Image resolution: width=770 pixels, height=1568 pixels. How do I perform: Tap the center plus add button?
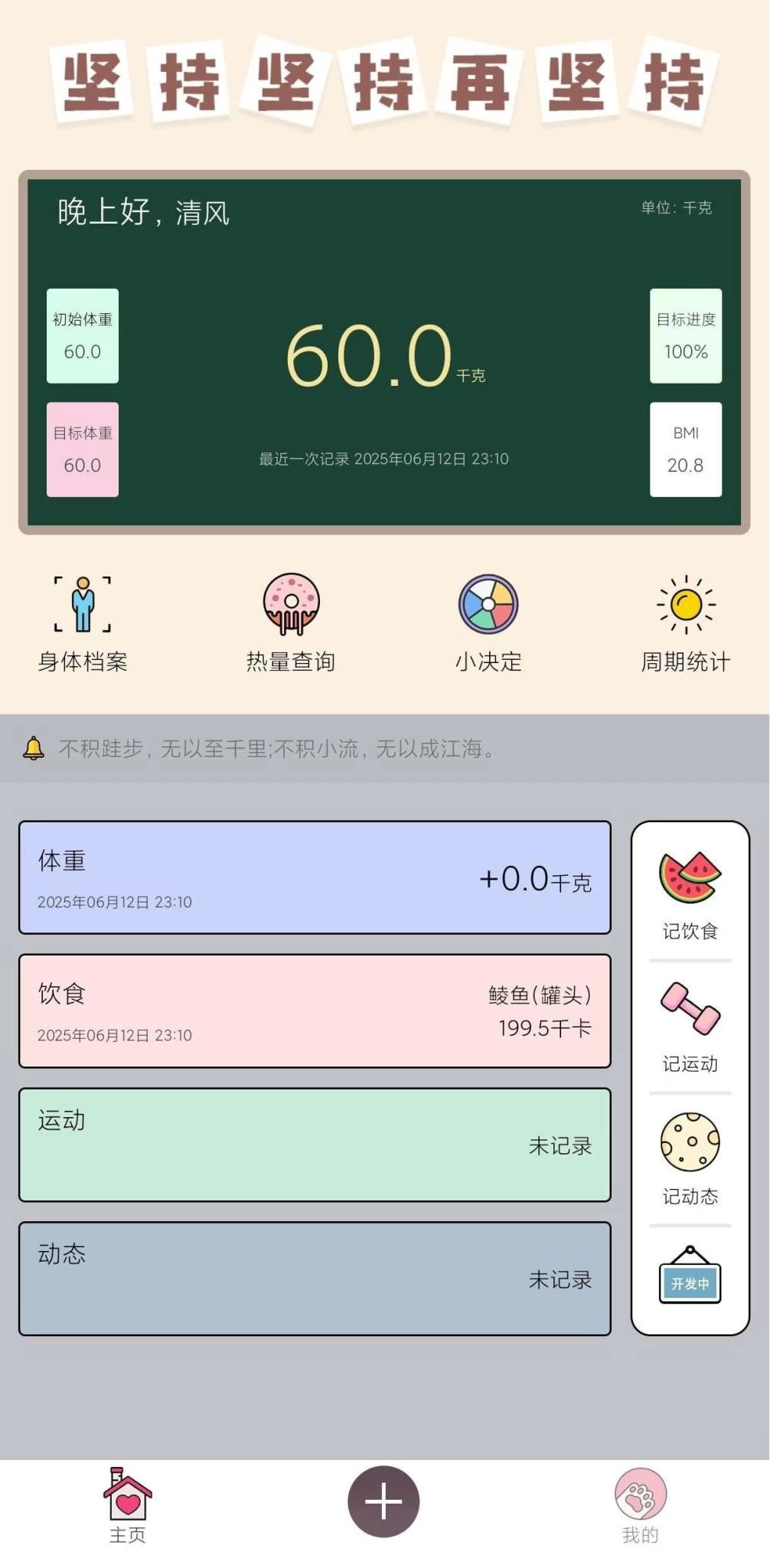point(383,1501)
